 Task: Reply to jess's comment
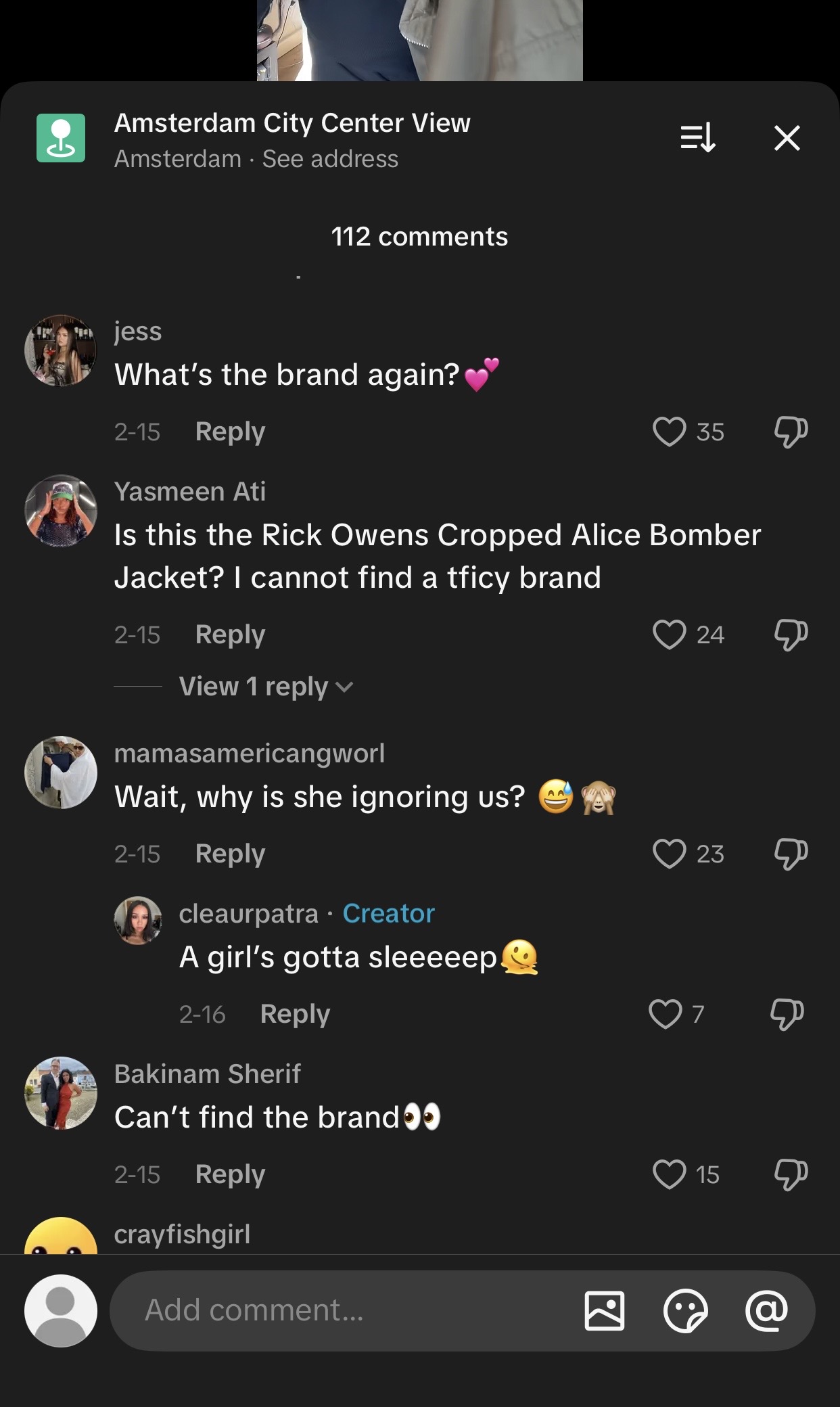pos(230,432)
